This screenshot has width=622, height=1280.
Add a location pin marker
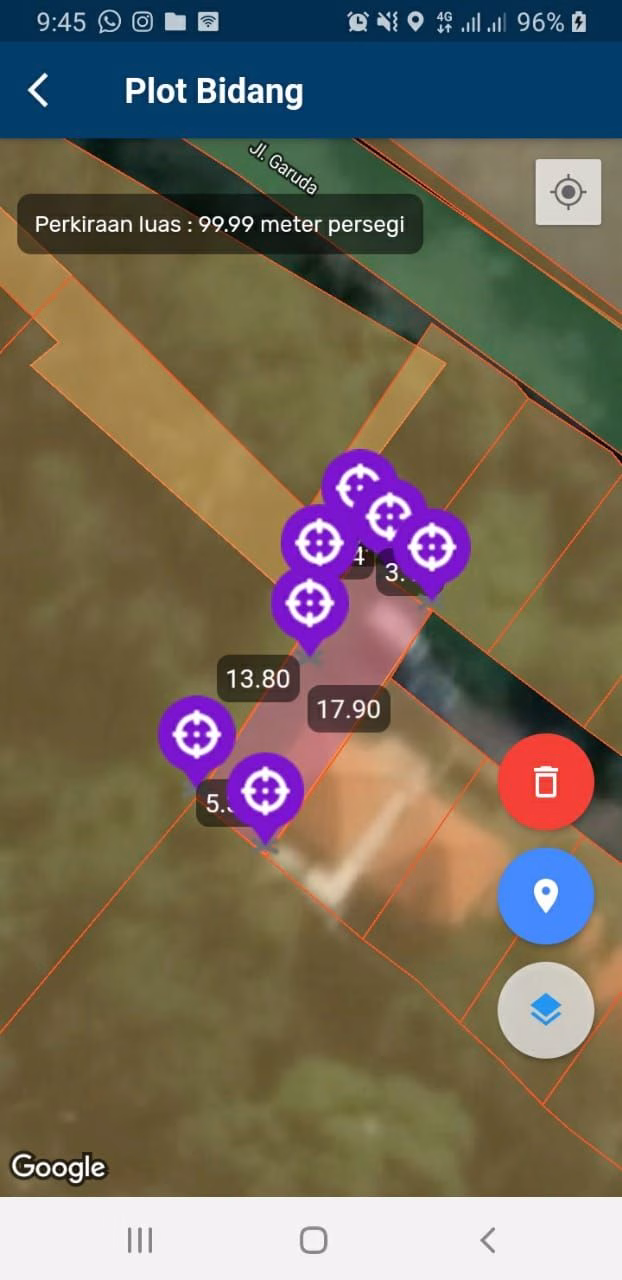click(x=545, y=895)
